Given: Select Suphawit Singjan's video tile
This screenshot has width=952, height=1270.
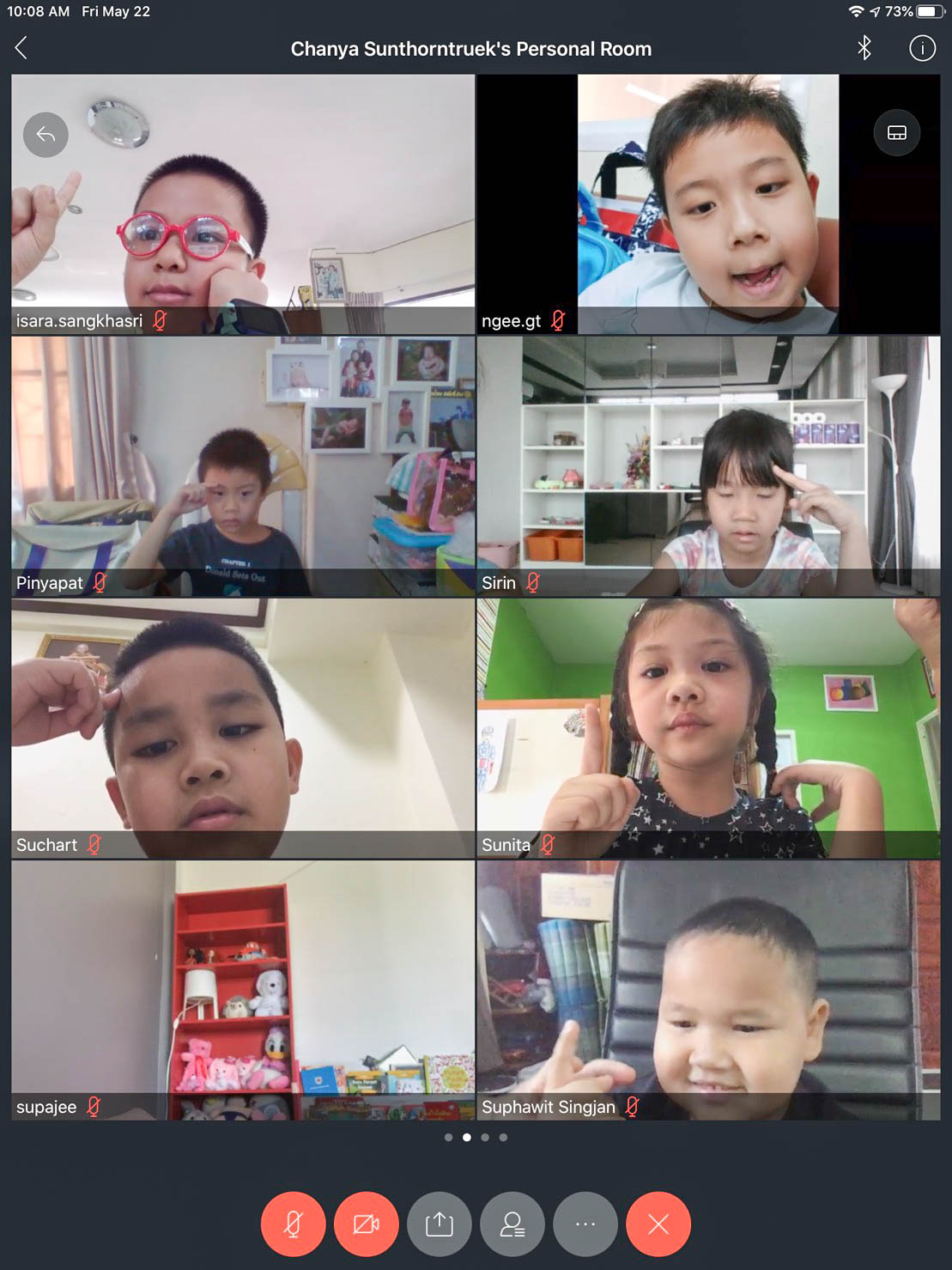Looking at the screenshot, I should [708, 990].
